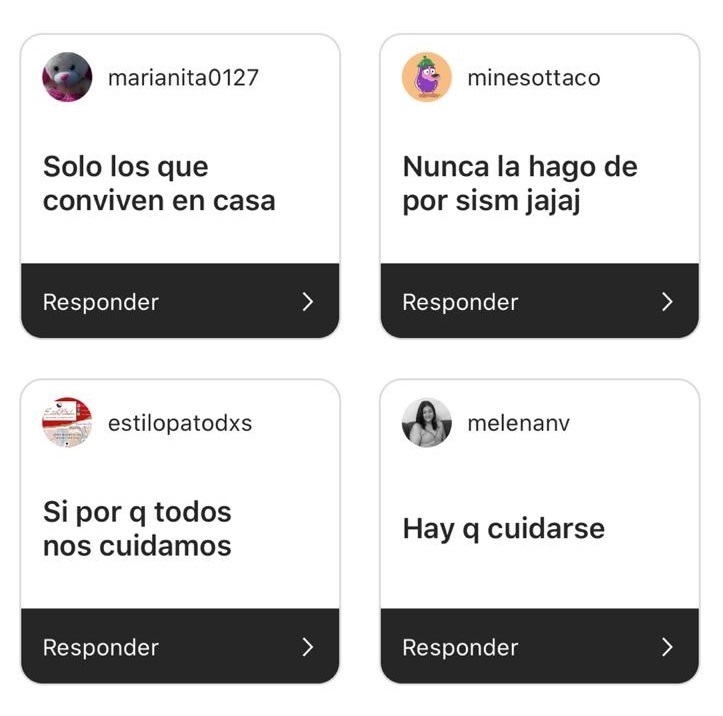
Task: Reply to marianita0127's response
Action: 180,302
